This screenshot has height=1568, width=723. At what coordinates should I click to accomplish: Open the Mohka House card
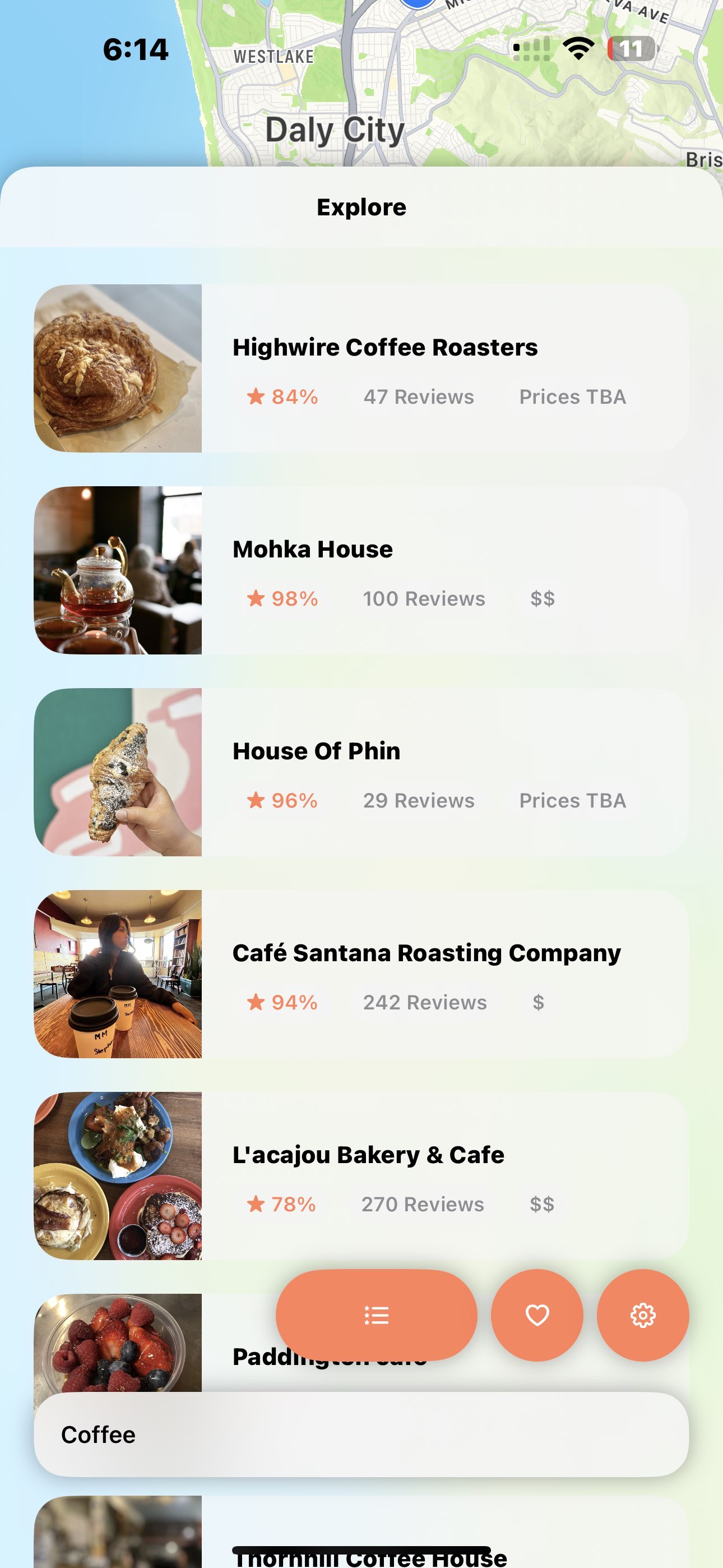click(x=361, y=570)
